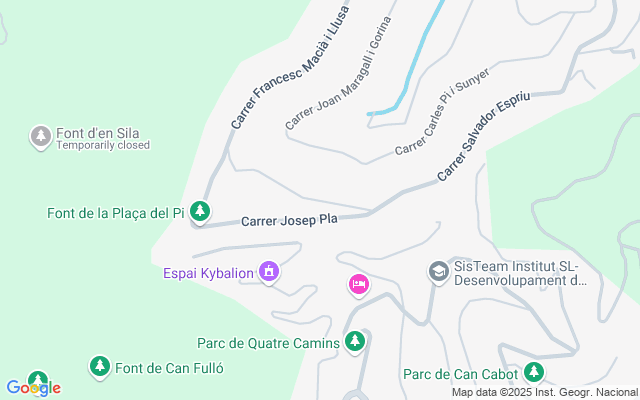Select the Font de la Plaça del Pi marker

(x=201, y=211)
